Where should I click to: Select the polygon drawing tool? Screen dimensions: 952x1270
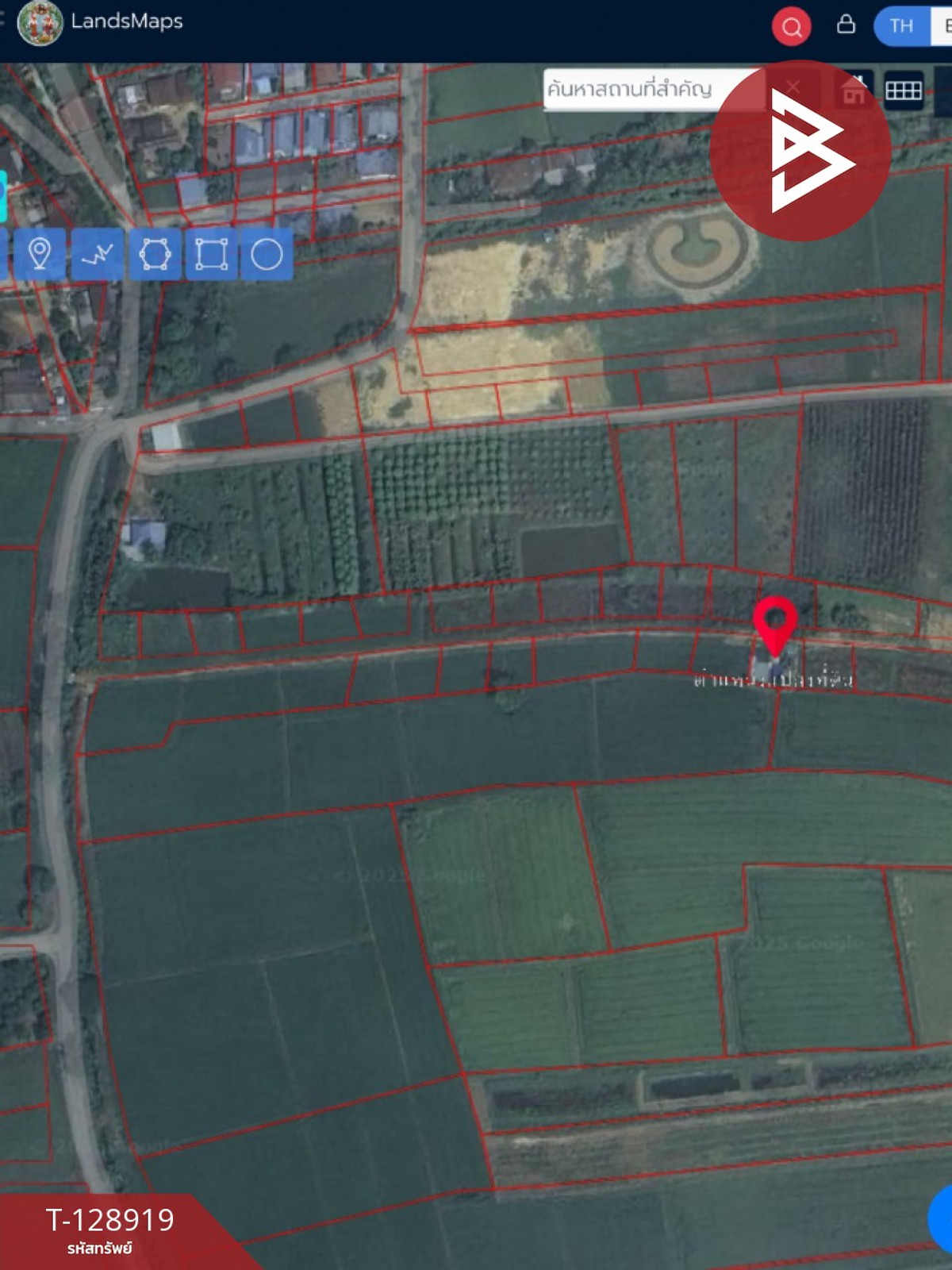point(155,255)
